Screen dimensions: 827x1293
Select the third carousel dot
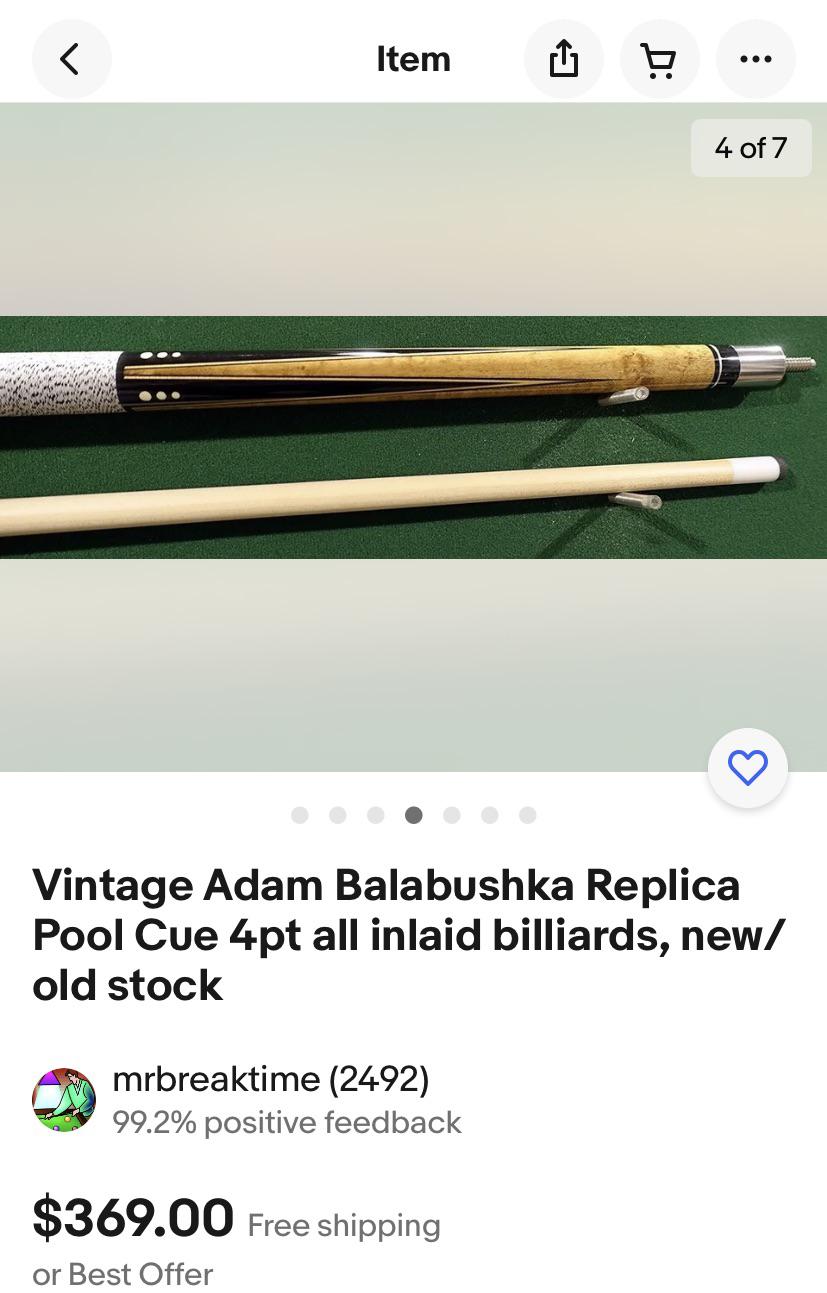pyautogui.click(x=375, y=815)
